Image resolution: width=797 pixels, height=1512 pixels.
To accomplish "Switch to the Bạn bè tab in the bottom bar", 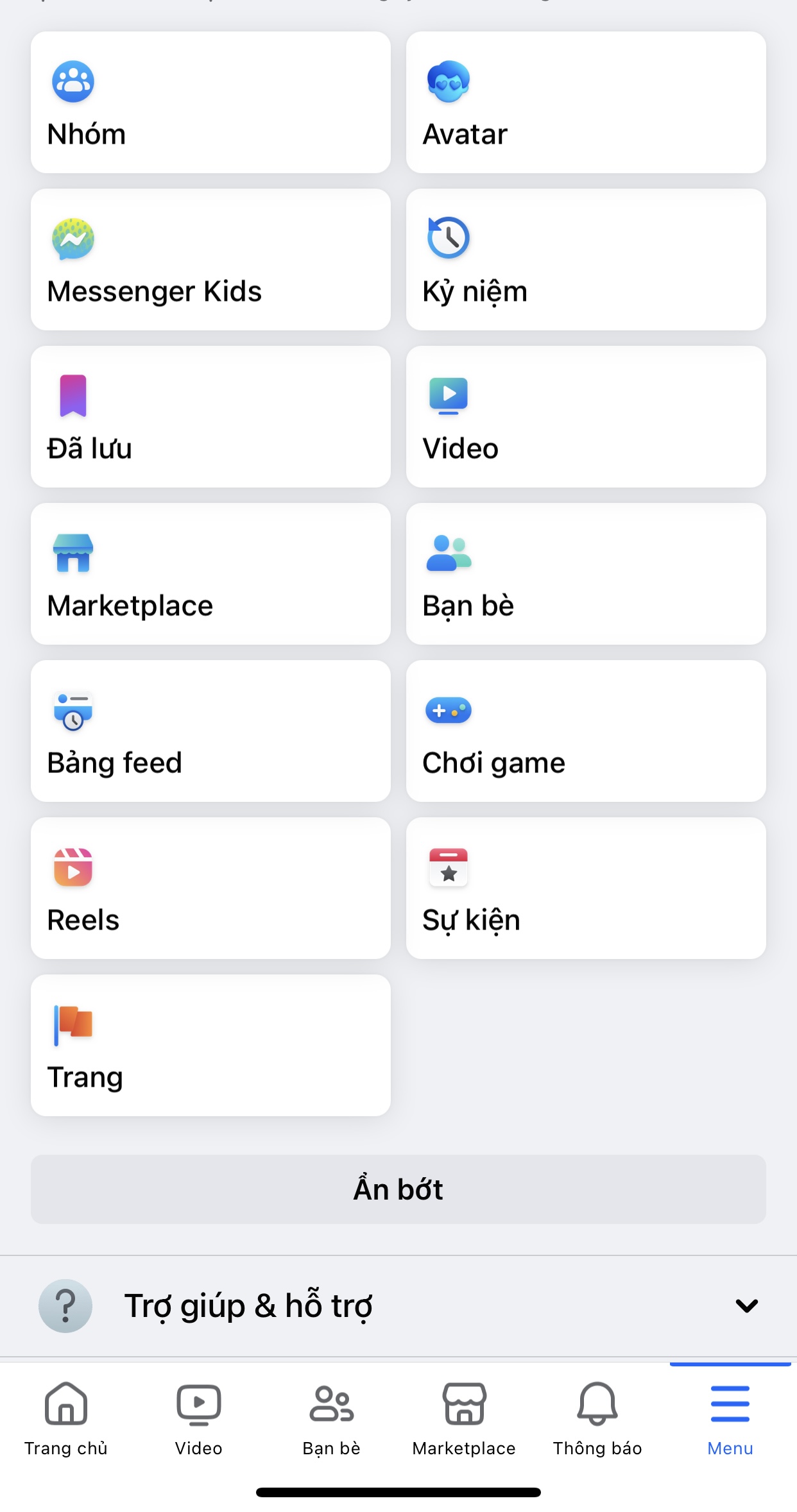I will click(332, 1419).
